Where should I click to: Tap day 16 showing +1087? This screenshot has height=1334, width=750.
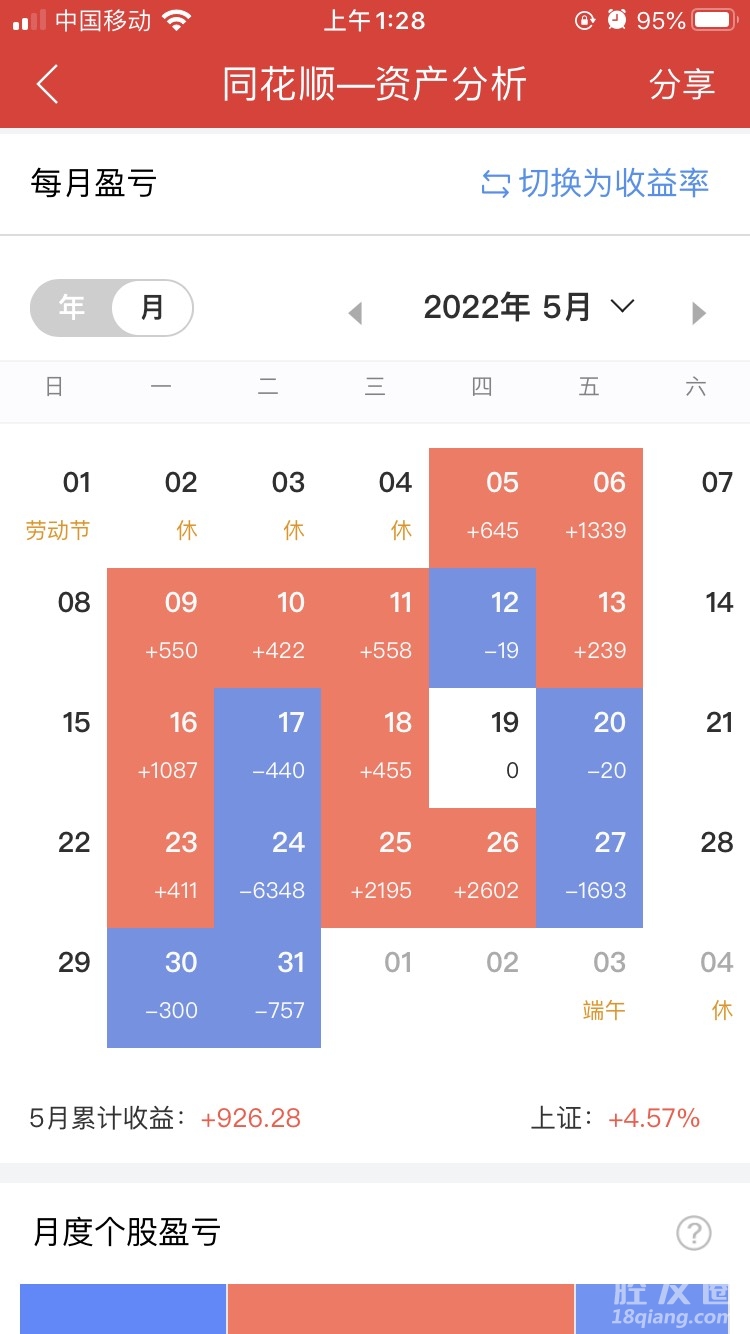pyautogui.click(x=161, y=747)
